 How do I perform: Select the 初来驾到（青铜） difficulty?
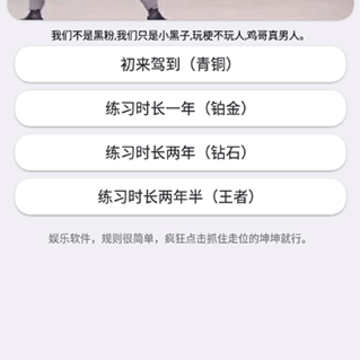(180, 64)
